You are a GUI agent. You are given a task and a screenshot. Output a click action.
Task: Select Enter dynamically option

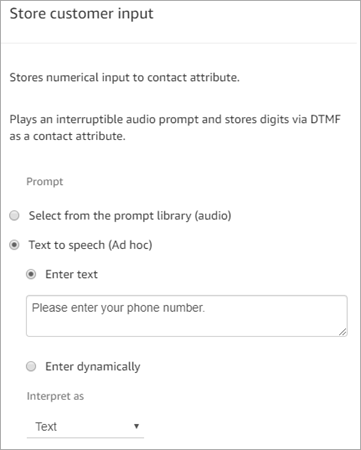point(31,366)
